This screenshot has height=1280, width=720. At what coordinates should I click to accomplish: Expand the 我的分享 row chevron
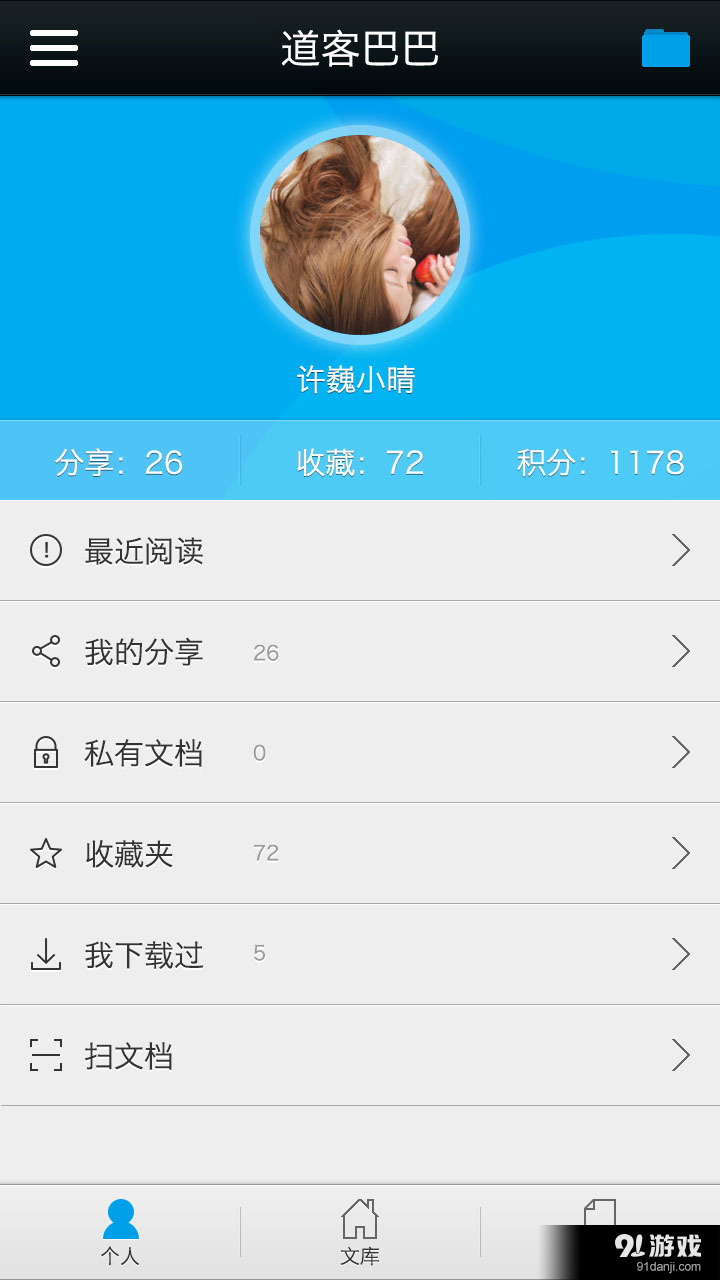point(682,651)
